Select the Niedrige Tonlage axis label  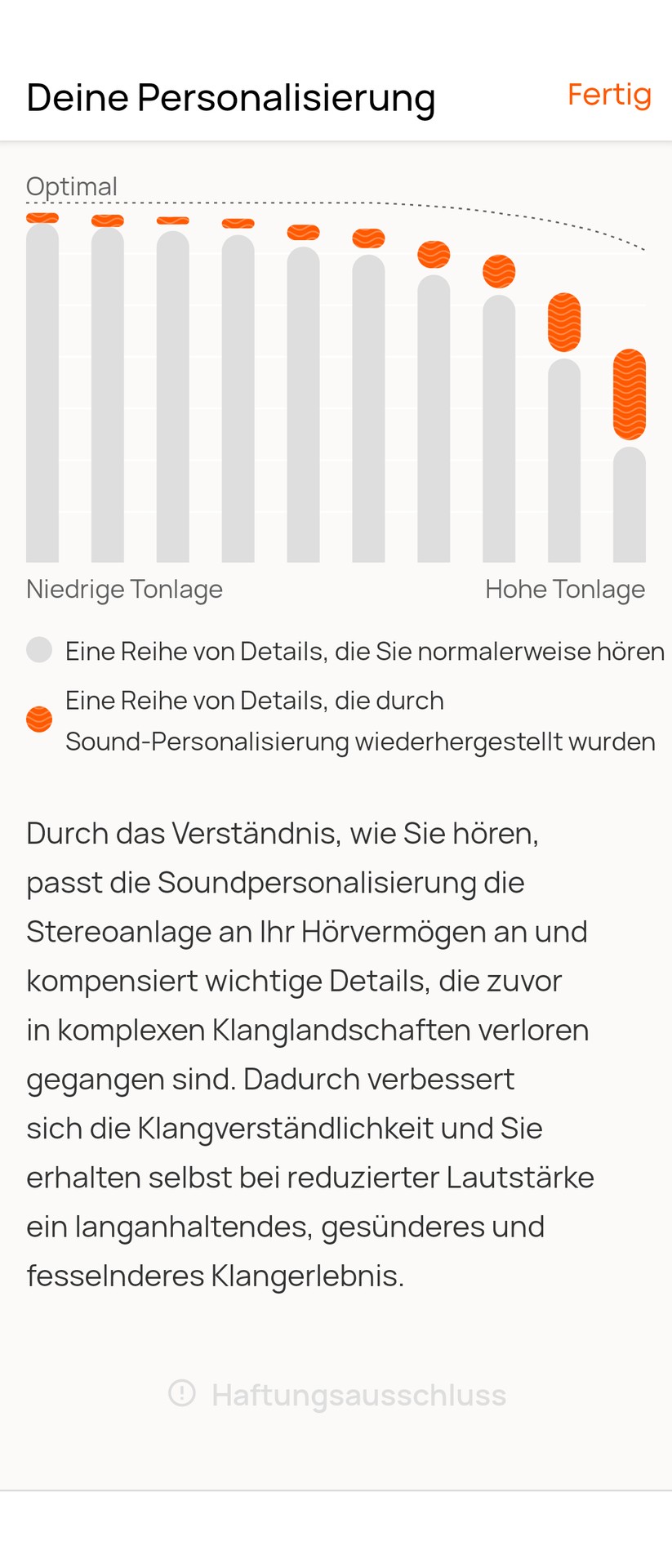click(124, 589)
